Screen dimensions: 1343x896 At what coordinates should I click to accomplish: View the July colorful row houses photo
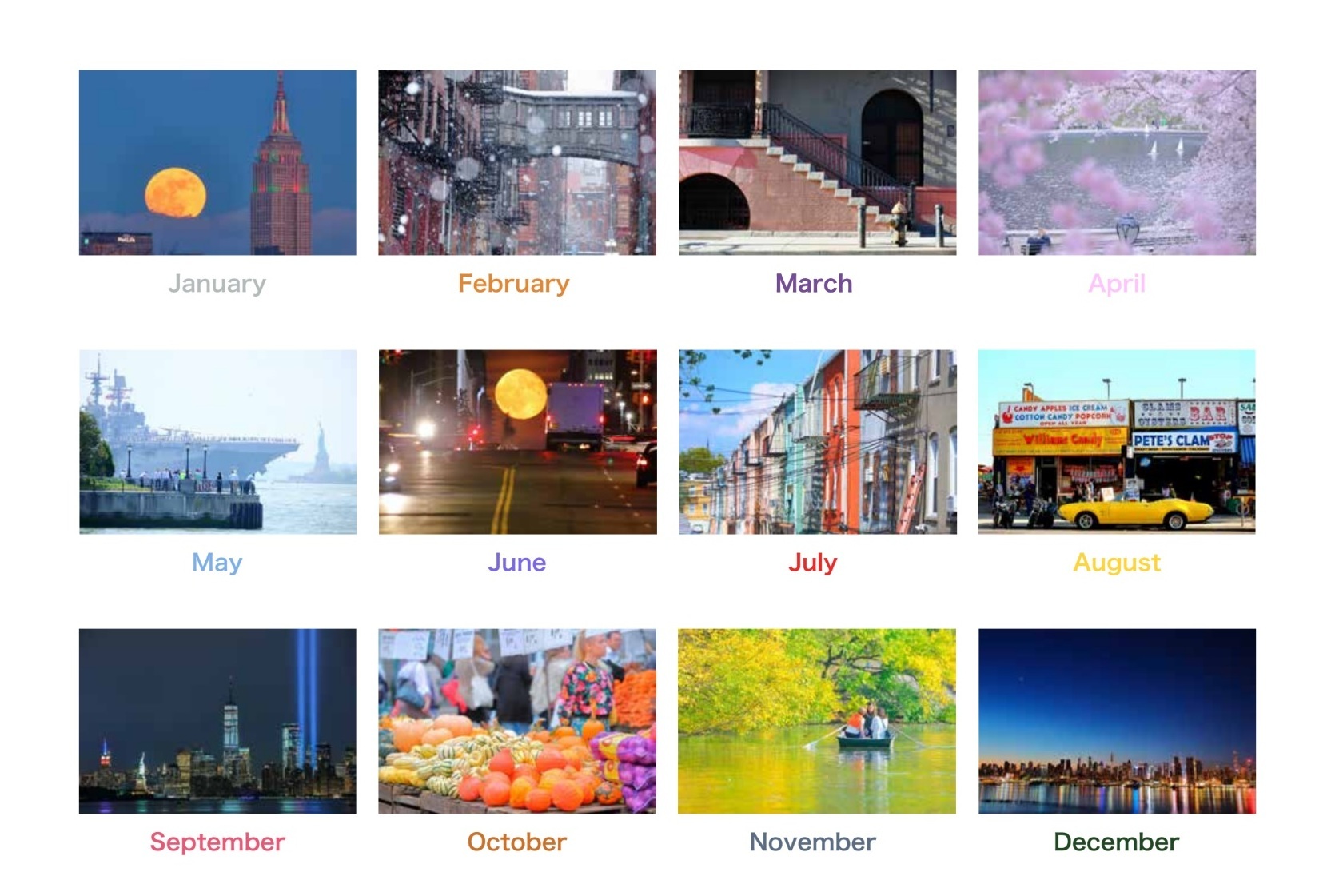817,441
